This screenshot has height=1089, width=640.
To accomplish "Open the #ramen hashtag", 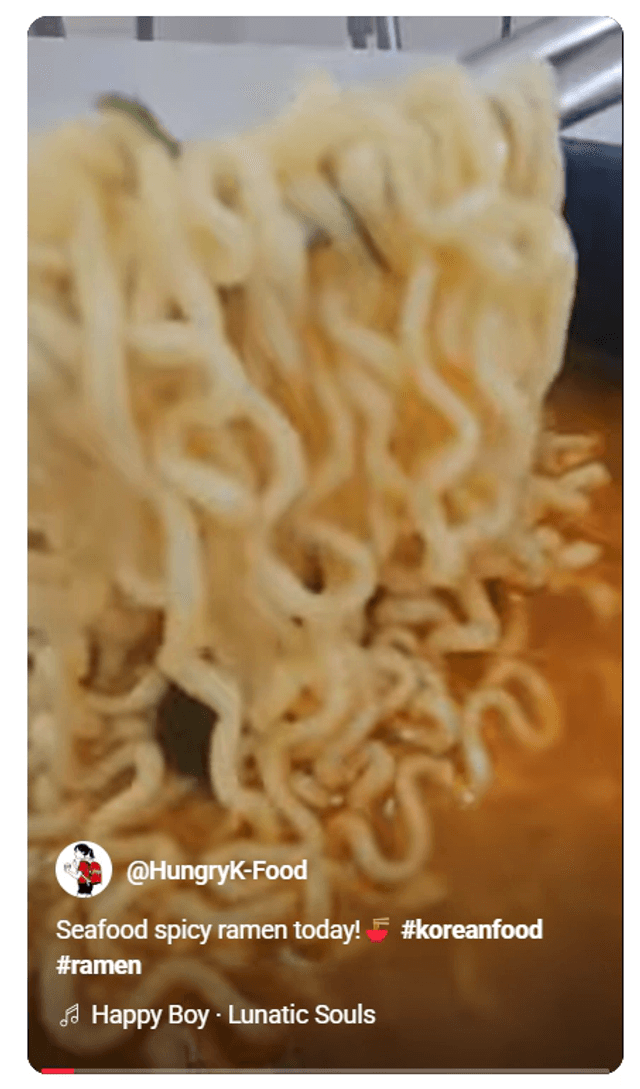I will point(99,965).
